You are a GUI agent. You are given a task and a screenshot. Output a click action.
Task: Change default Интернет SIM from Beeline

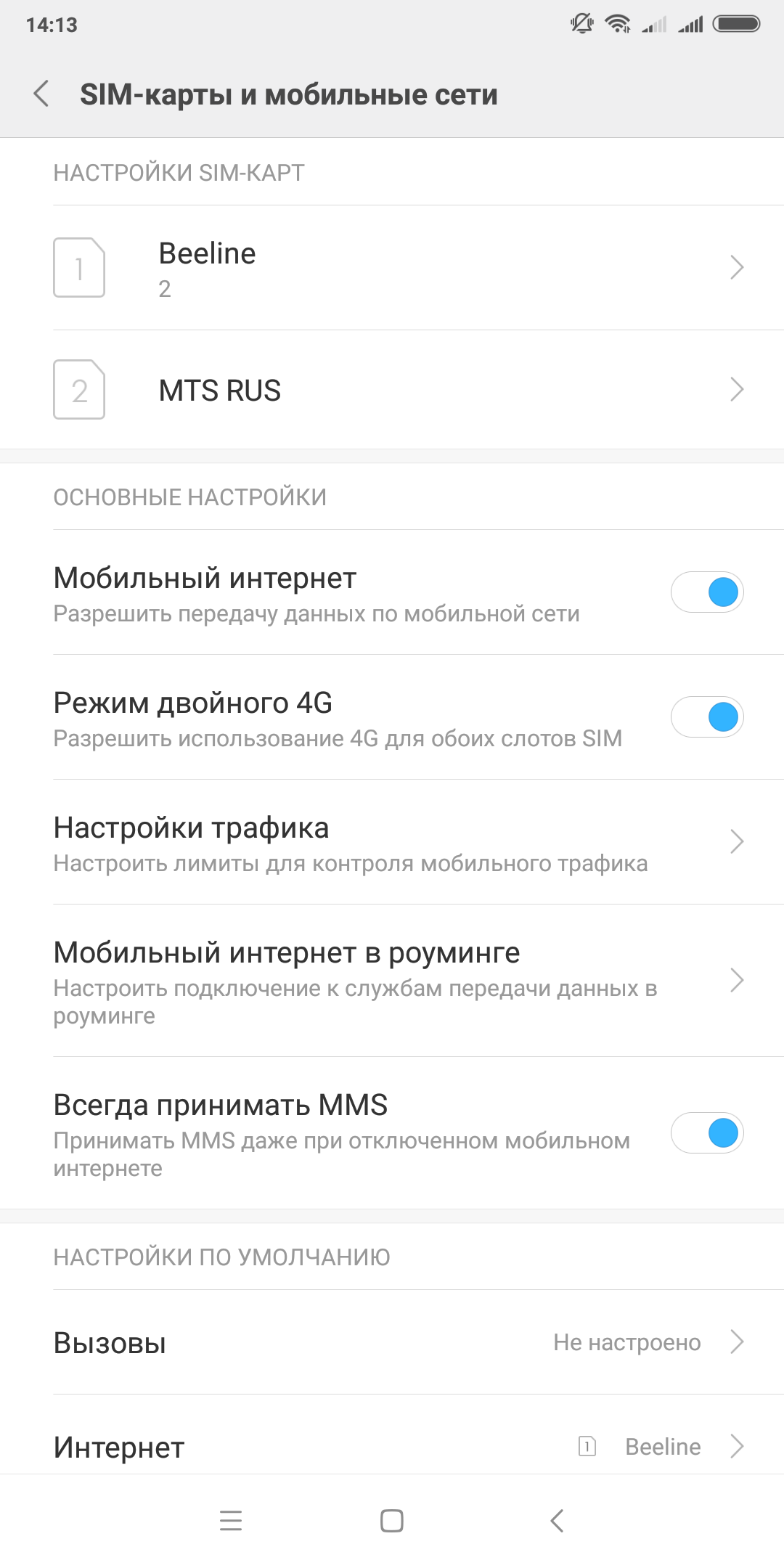click(392, 1446)
